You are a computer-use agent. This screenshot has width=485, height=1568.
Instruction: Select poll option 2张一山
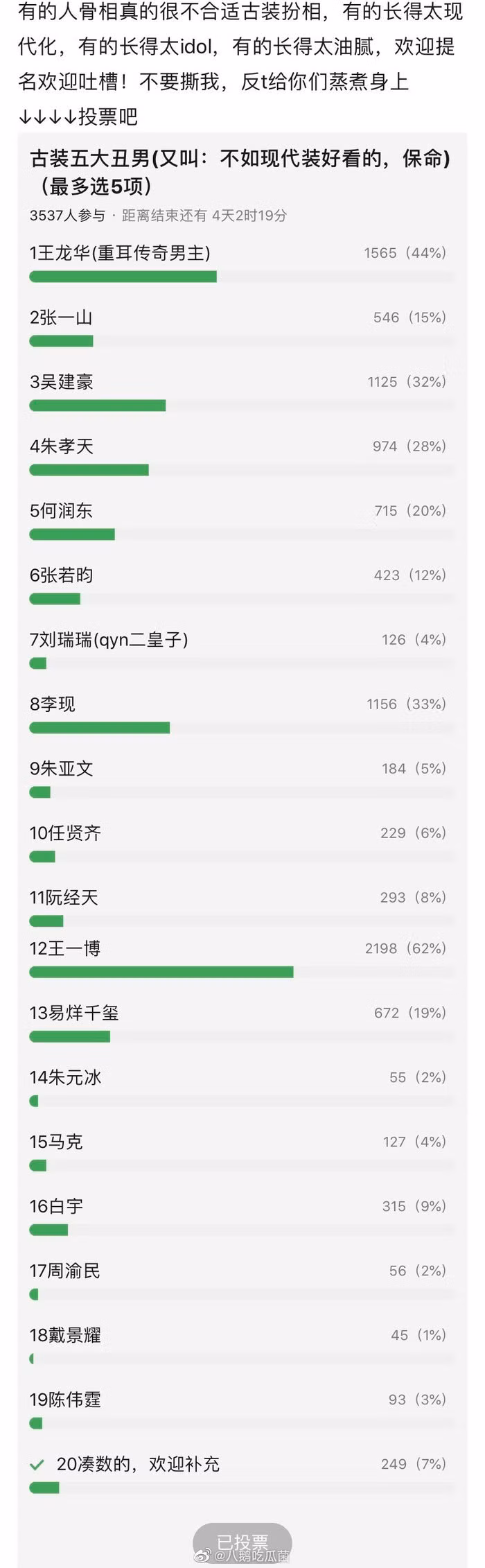61,317
